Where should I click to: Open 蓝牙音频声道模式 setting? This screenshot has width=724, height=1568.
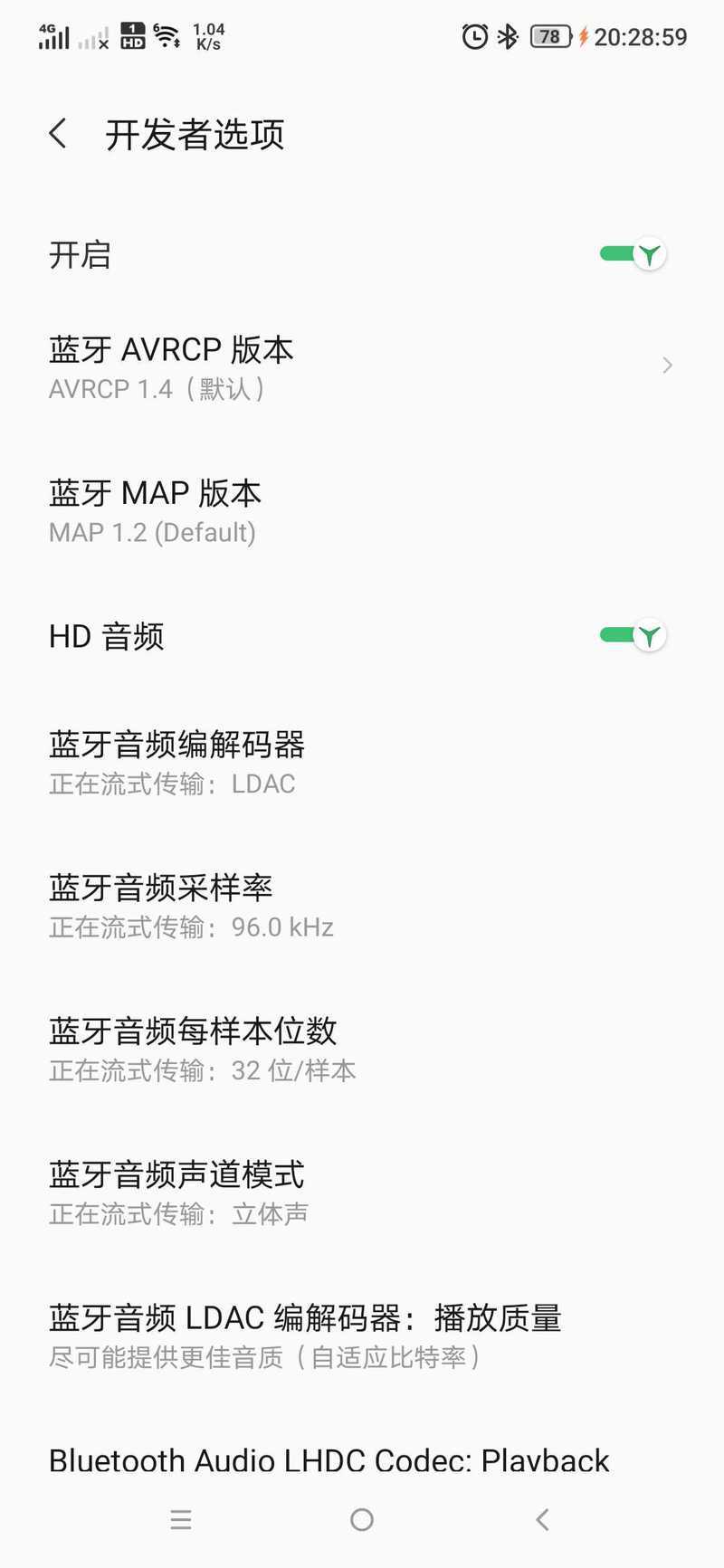(362, 1193)
